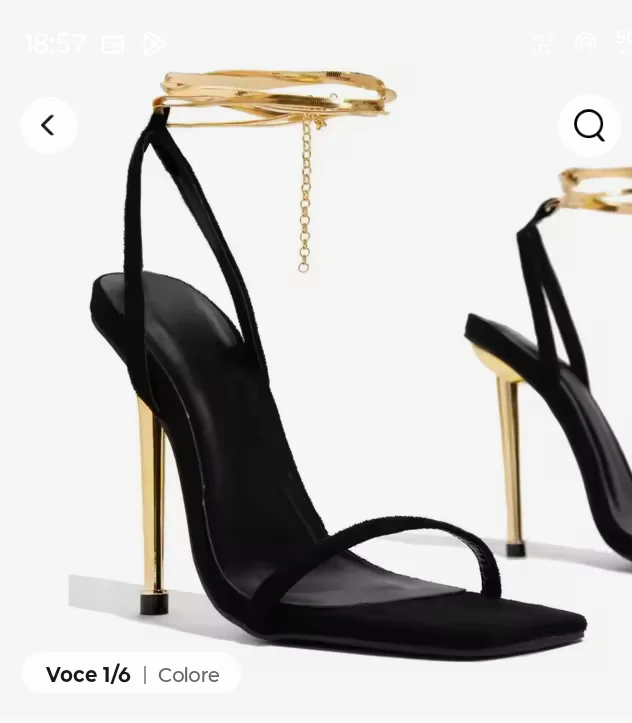Open search with the magnifier icon
This screenshot has height=723, width=632.
pyautogui.click(x=588, y=125)
